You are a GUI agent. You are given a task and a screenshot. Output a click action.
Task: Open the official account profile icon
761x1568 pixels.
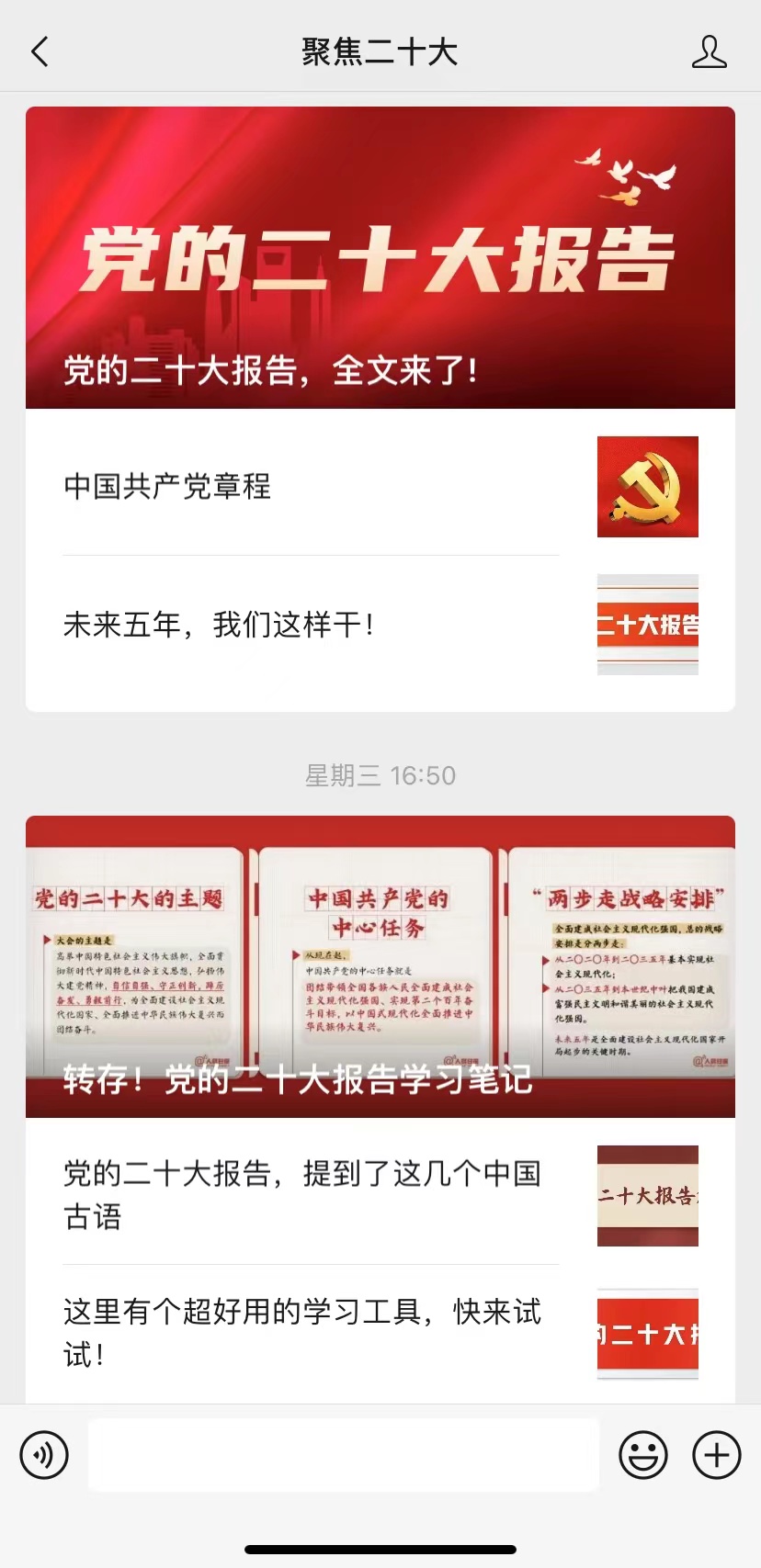pos(709,51)
